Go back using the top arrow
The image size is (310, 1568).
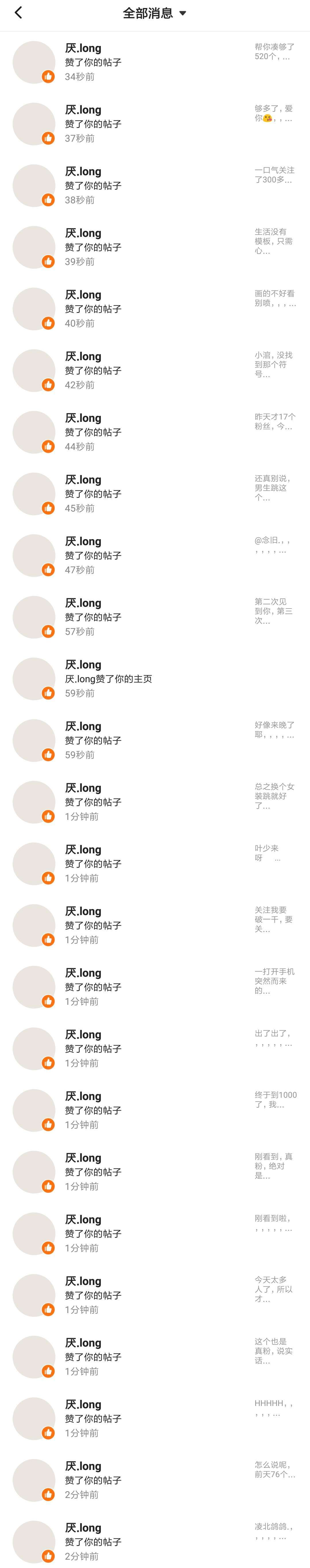pyautogui.click(x=18, y=13)
